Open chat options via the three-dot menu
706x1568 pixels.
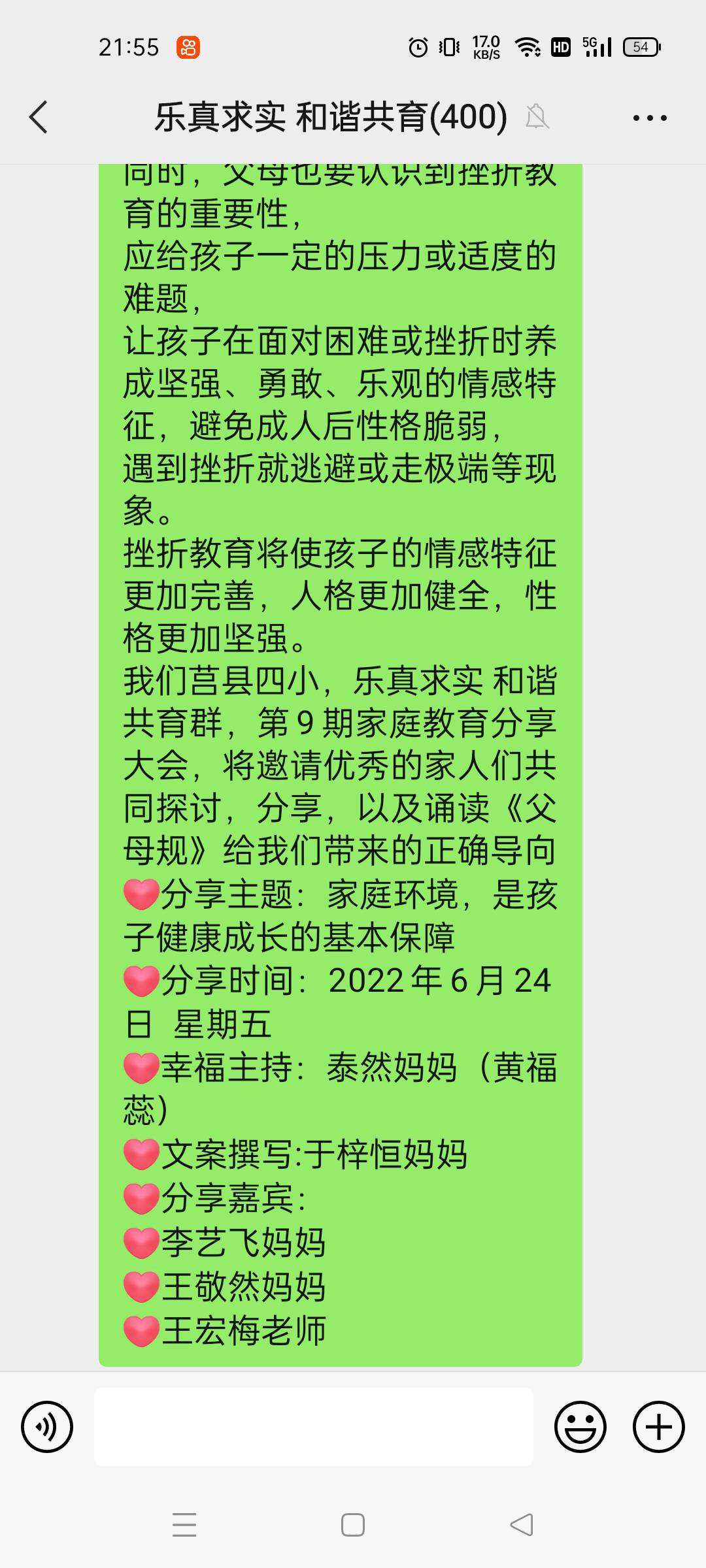click(x=650, y=118)
